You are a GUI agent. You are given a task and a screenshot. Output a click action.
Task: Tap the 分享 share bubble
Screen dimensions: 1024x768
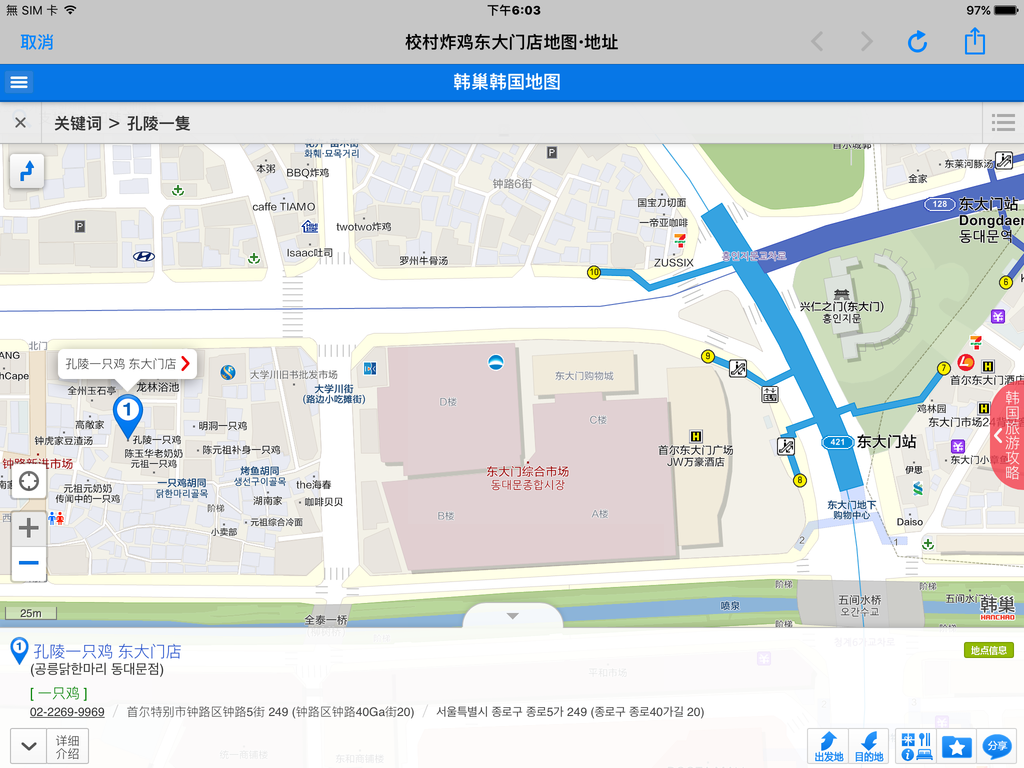[997, 746]
